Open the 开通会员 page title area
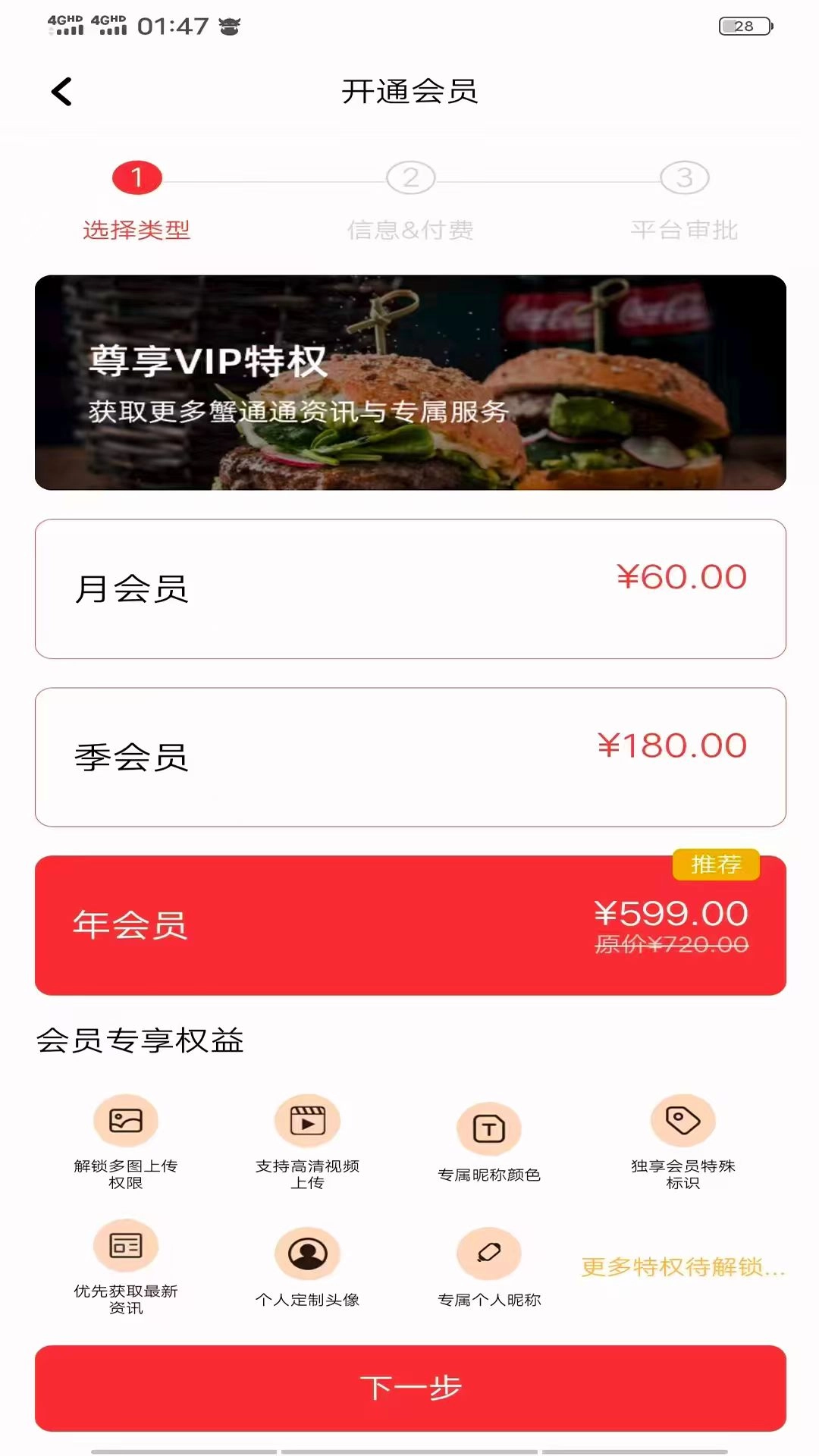This screenshot has height=1456, width=819. tap(409, 92)
